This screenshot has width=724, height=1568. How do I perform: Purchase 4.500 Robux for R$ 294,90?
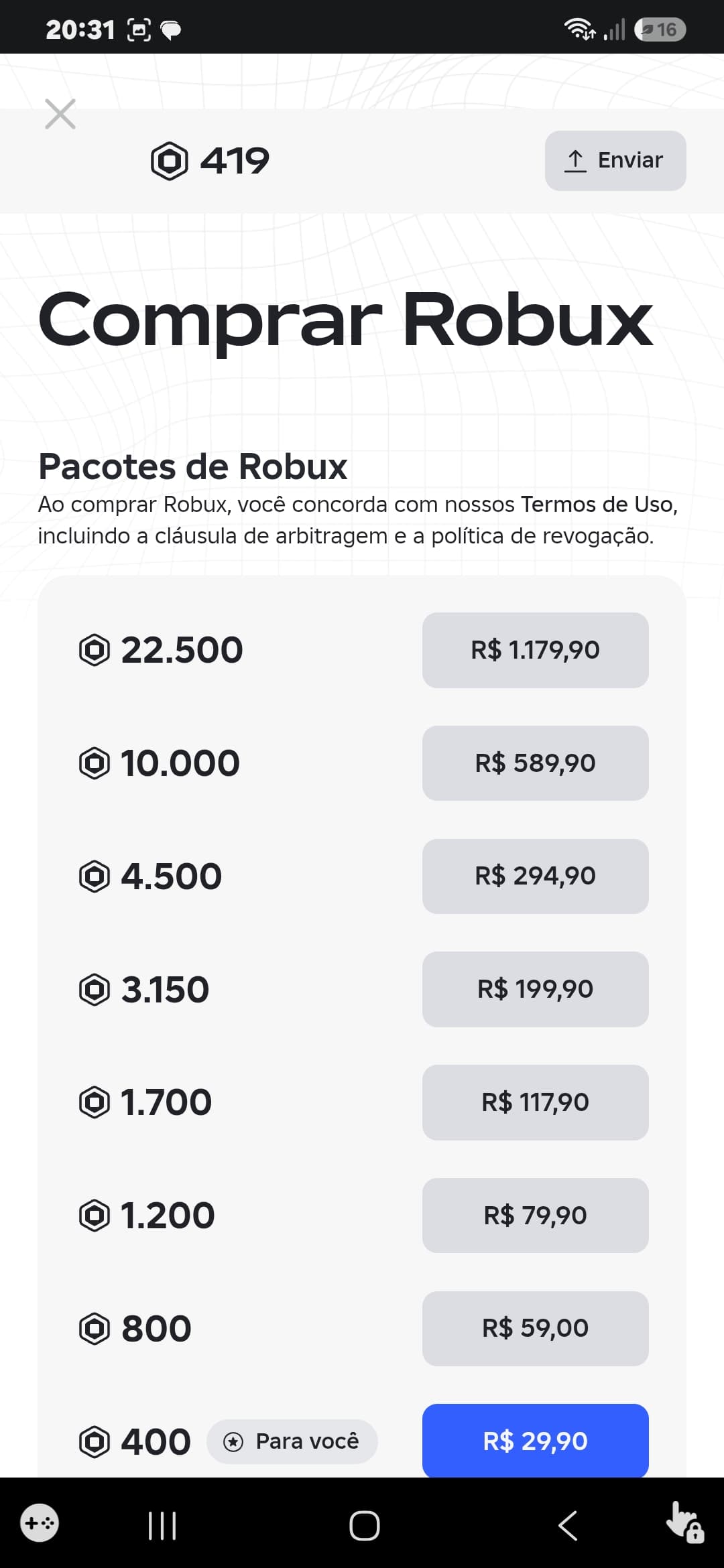535,876
